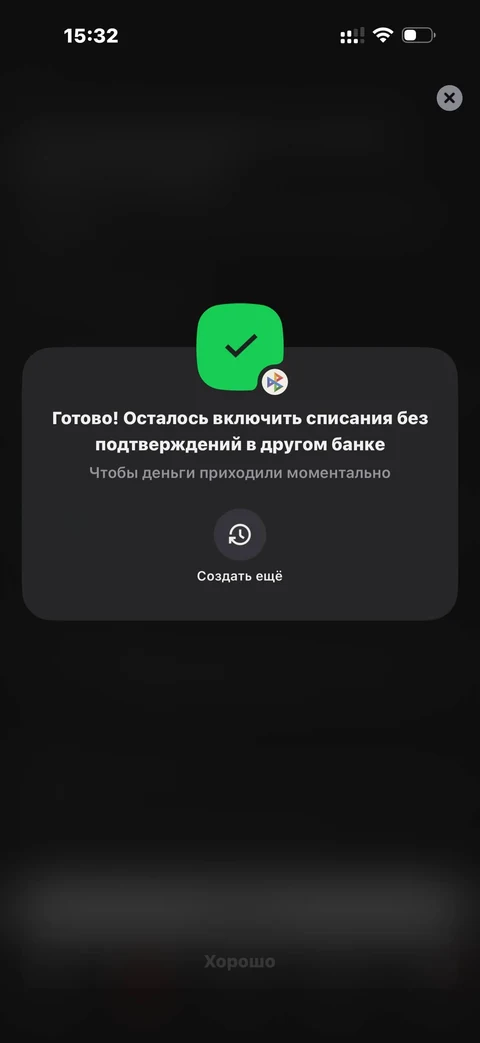Dismiss the screen with the X button
The width and height of the screenshot is (480, 1043).
[x=449, y=98]
